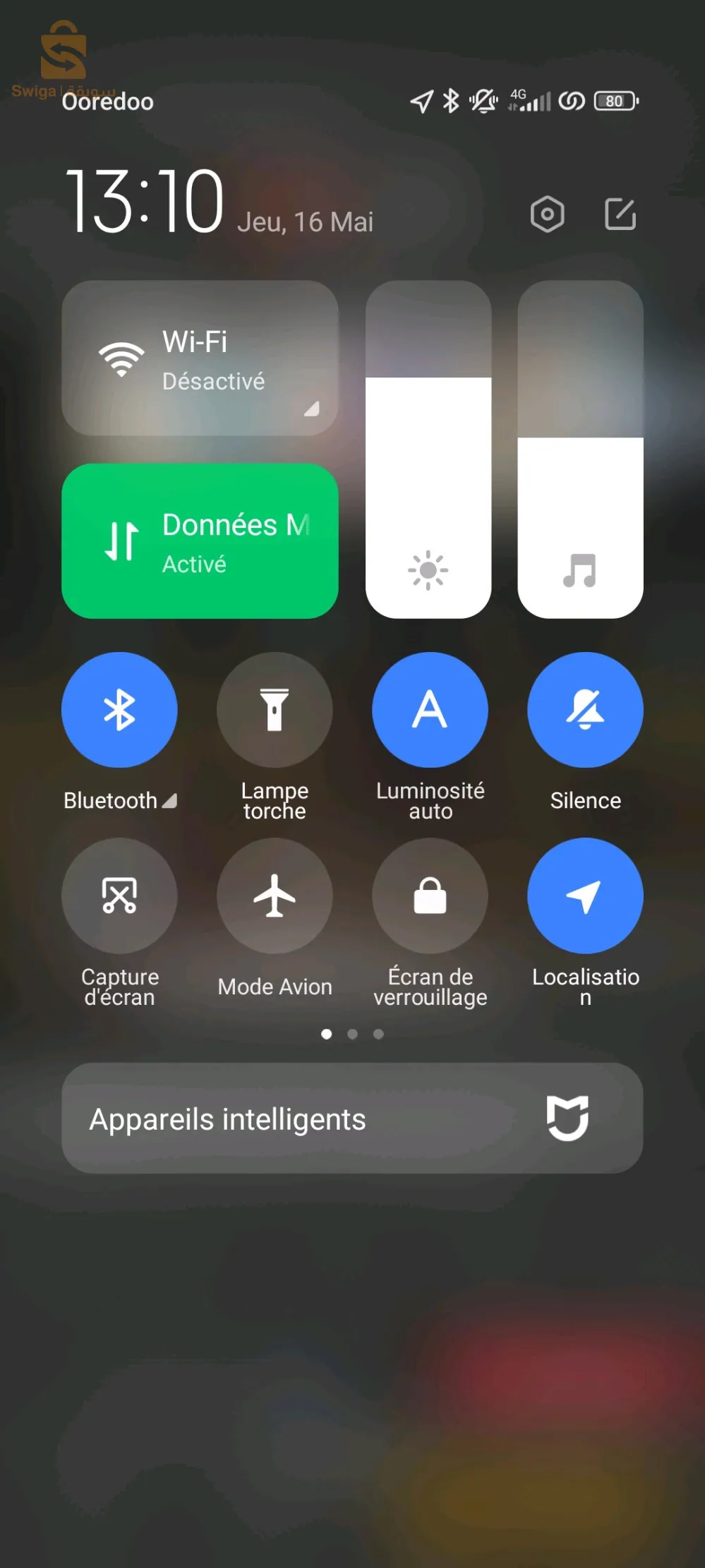
Task: Enable Mode Avion
Action: [275, 895]
